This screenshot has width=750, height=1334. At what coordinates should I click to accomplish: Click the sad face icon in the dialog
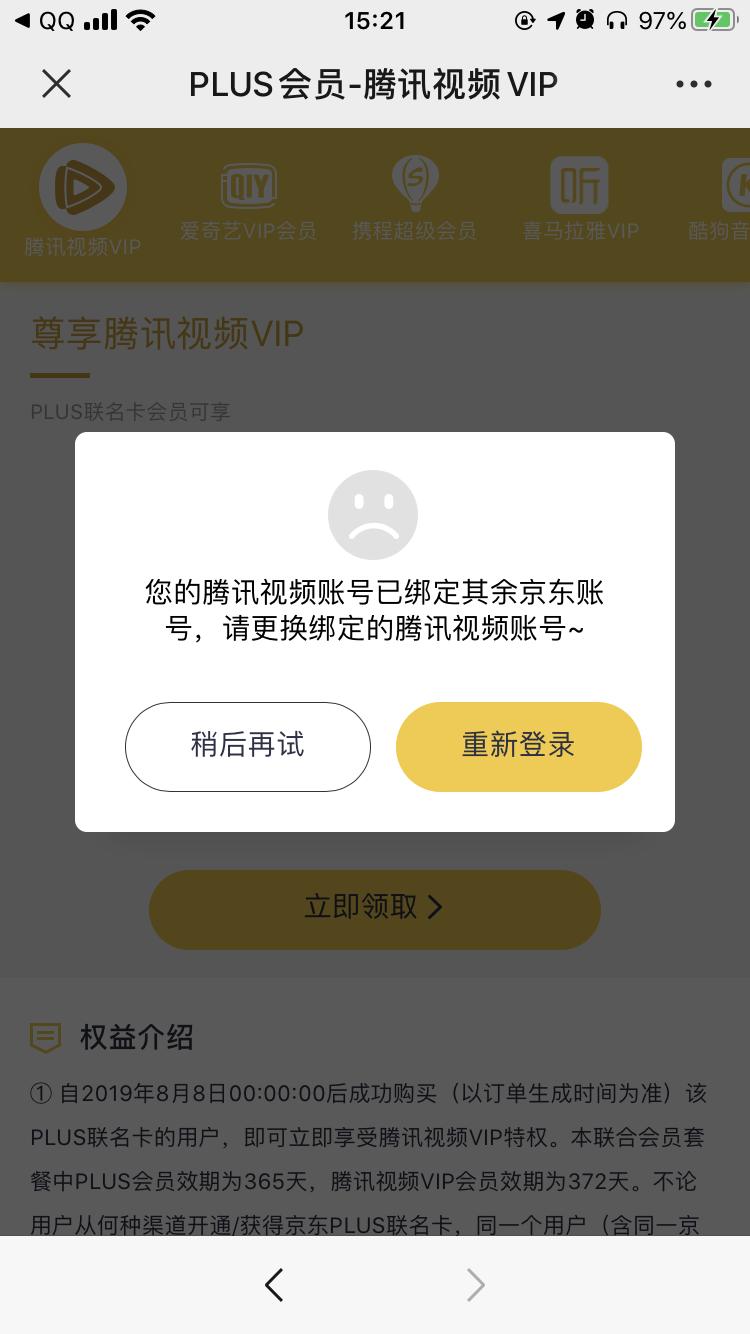tap(373, 514)
